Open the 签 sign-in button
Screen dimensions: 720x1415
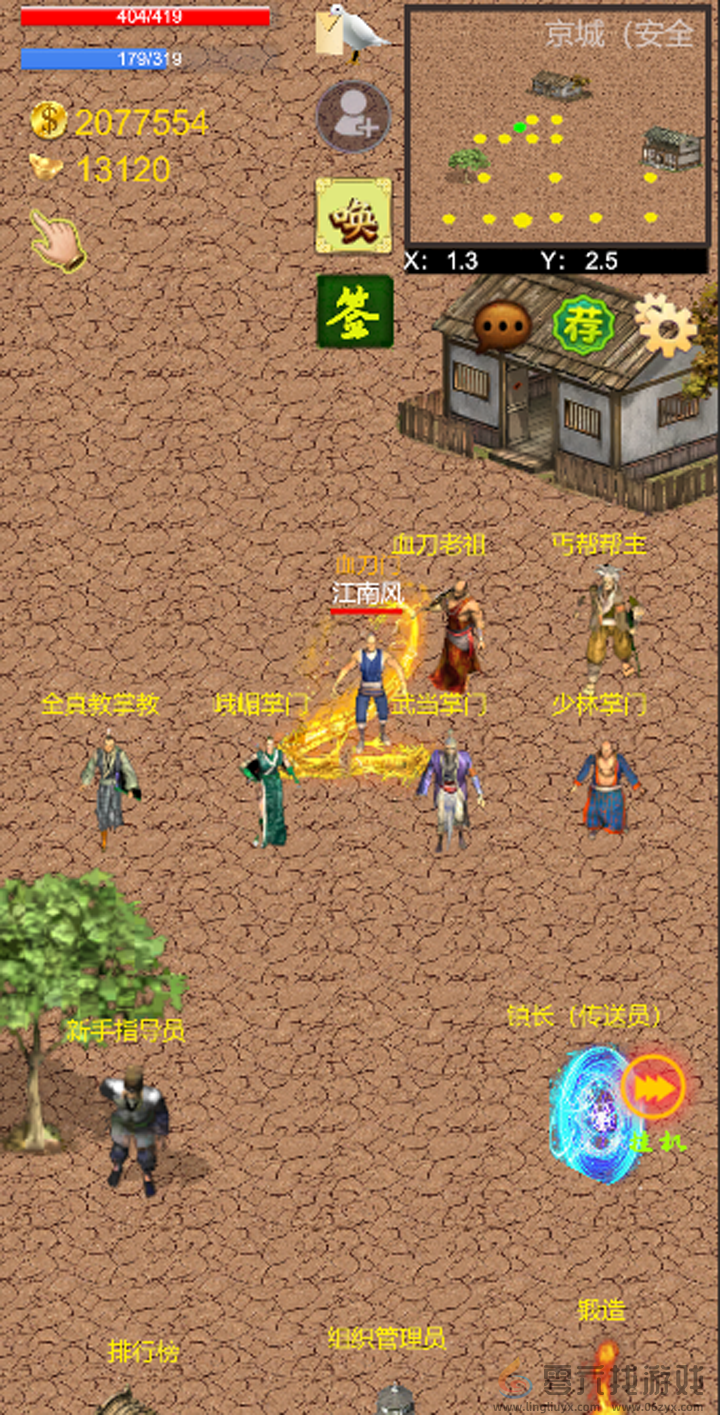pyautogui.click(x=355, y=312)
